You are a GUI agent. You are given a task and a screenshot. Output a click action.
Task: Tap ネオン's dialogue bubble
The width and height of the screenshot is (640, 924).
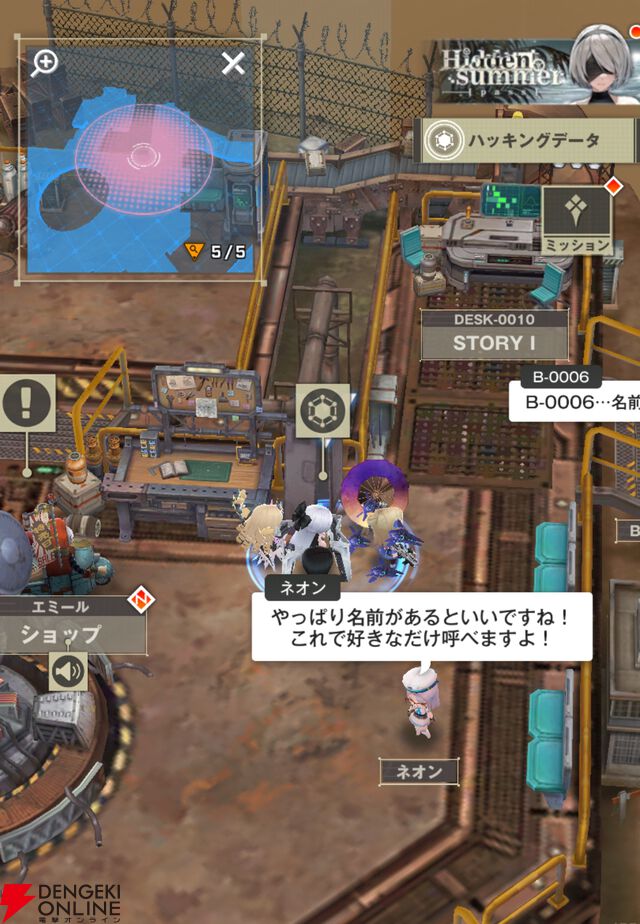[421, 627]
